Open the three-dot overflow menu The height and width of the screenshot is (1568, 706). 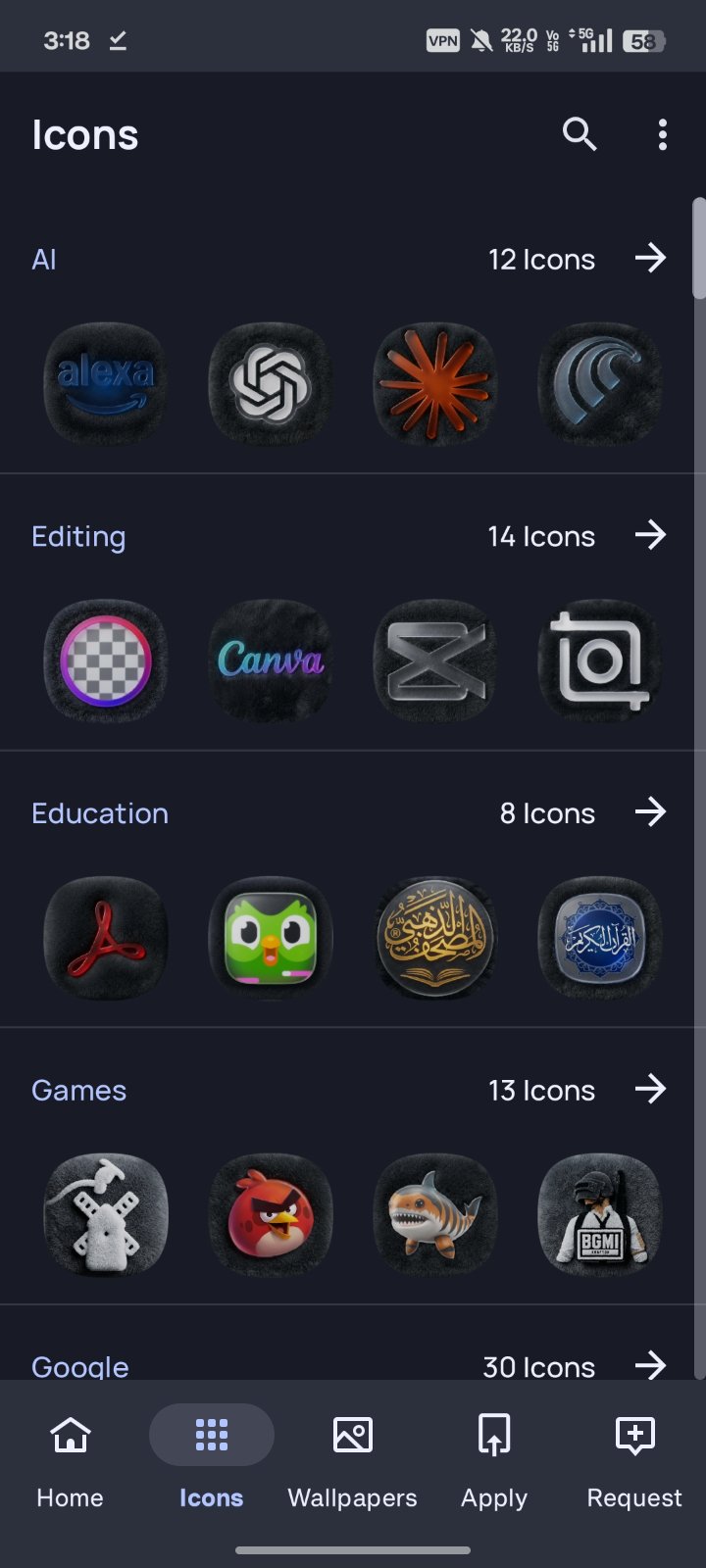click(663, 134)
